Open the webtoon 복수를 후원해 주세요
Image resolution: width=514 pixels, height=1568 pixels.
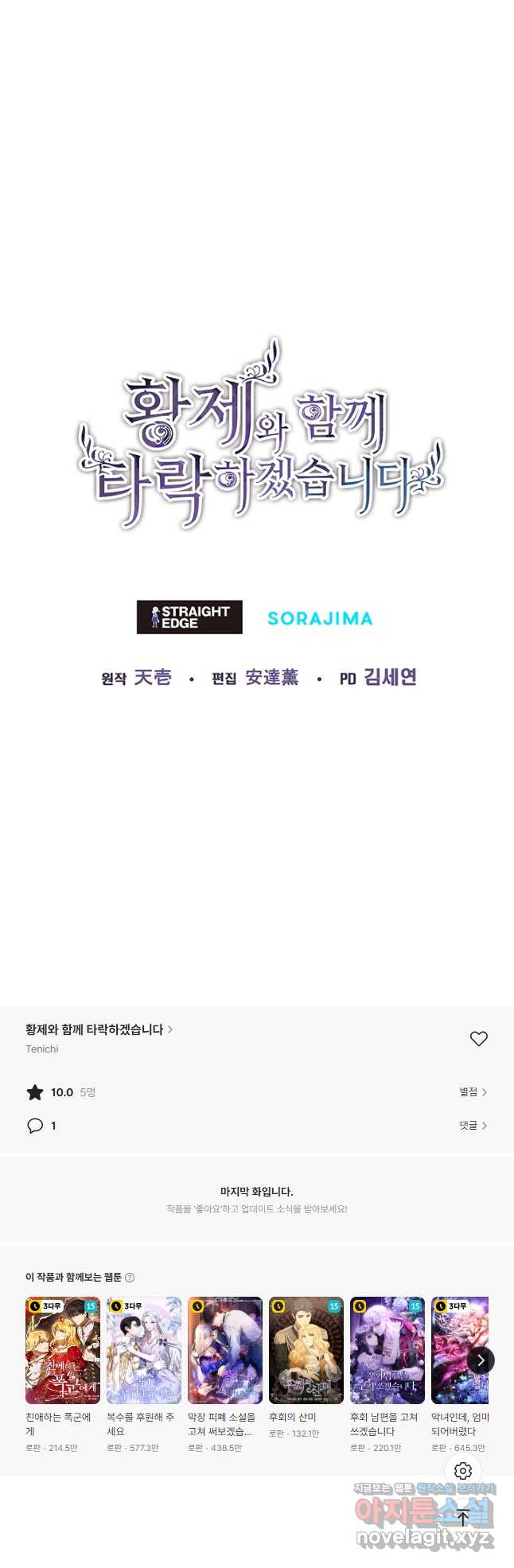[x=144, y=1350]
